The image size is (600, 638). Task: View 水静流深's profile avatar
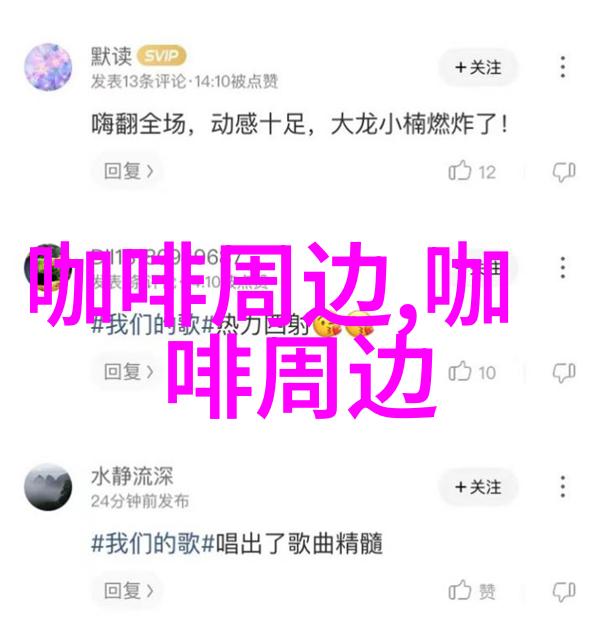tap(48, 487)
